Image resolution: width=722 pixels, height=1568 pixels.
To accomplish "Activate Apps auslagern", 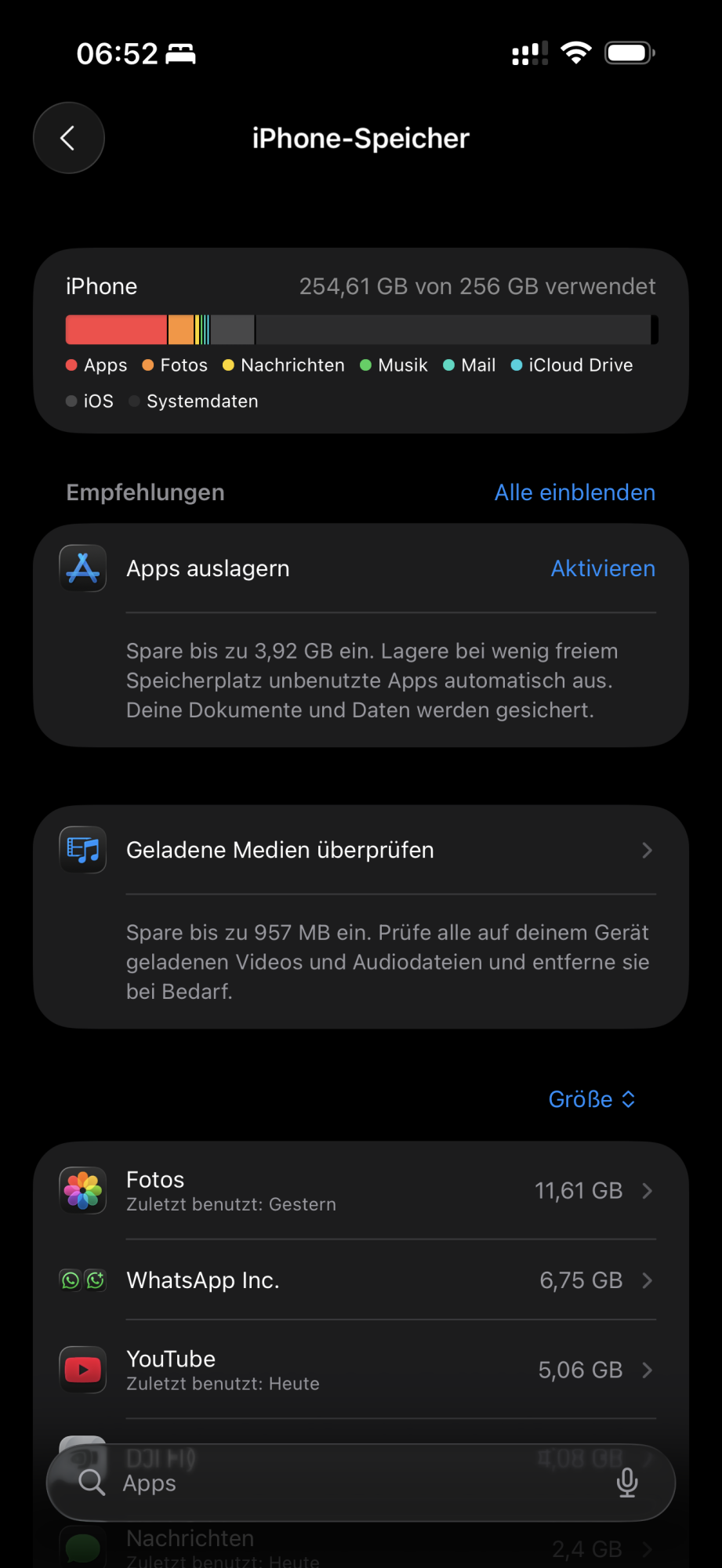I will 603,568.
